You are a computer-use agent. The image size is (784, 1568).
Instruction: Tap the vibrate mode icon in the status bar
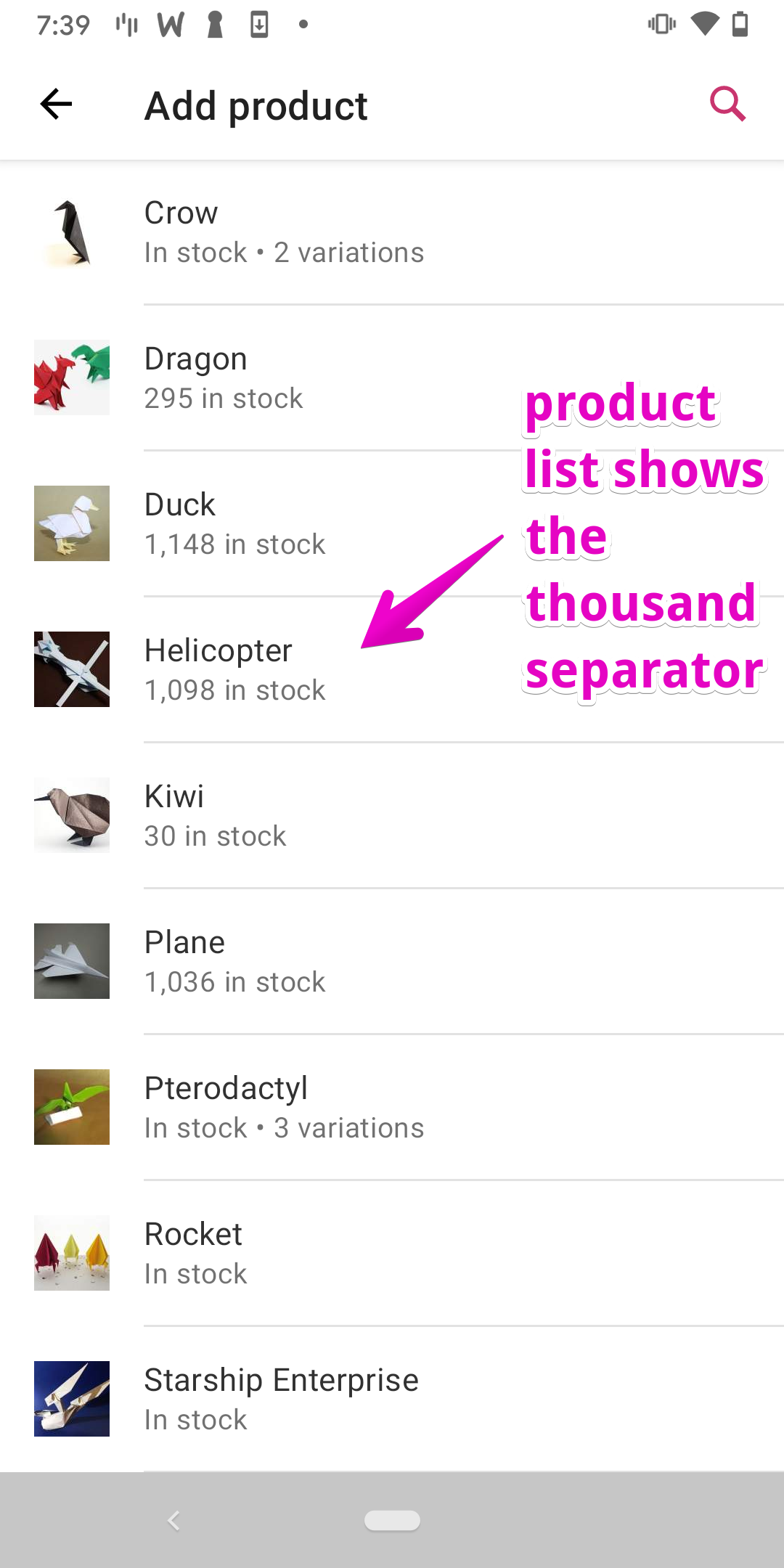pyautogui.click(x=661, y=24)
